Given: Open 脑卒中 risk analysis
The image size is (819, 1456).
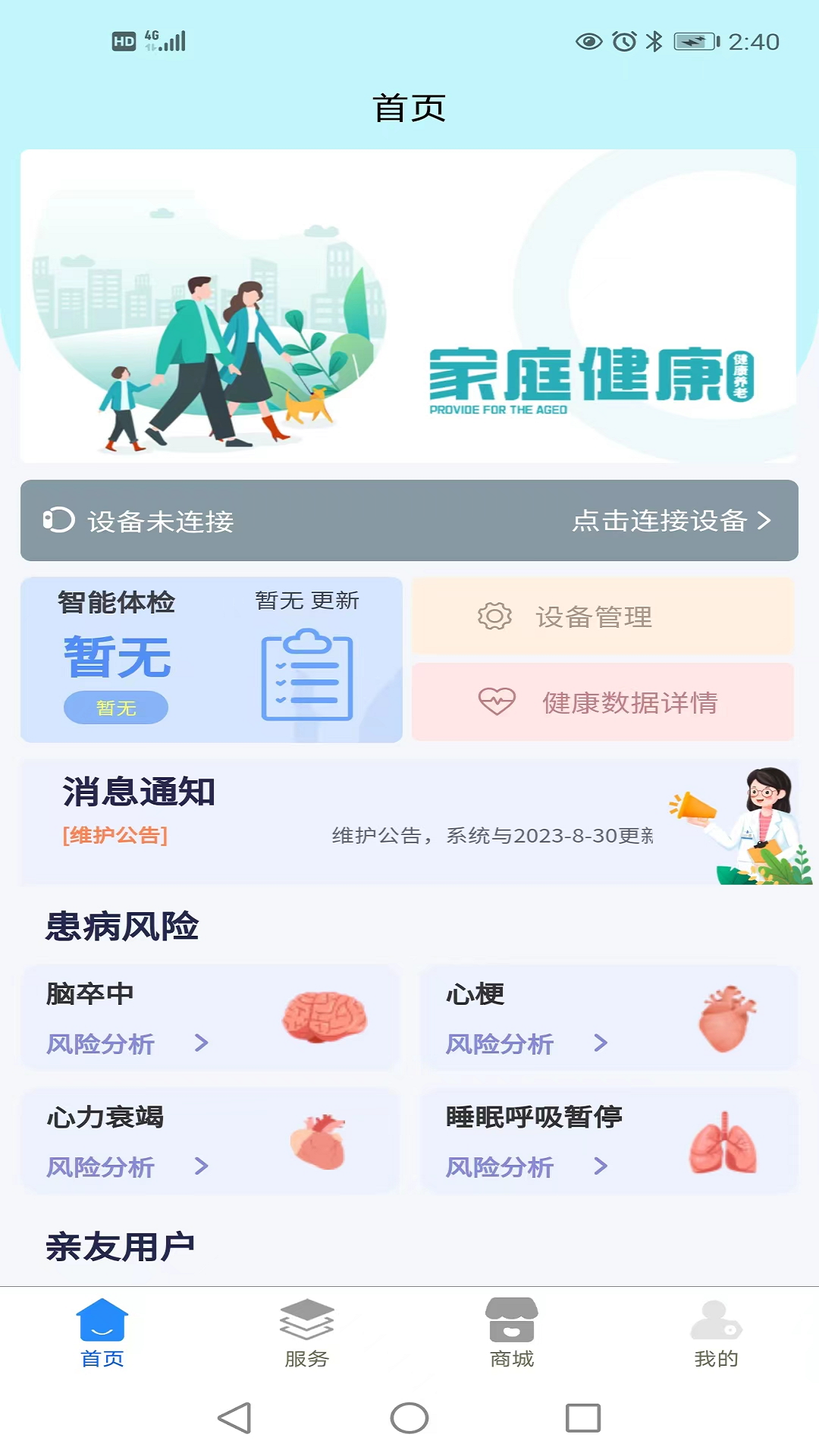Looking at the screenshot, I should [127, 1043].
